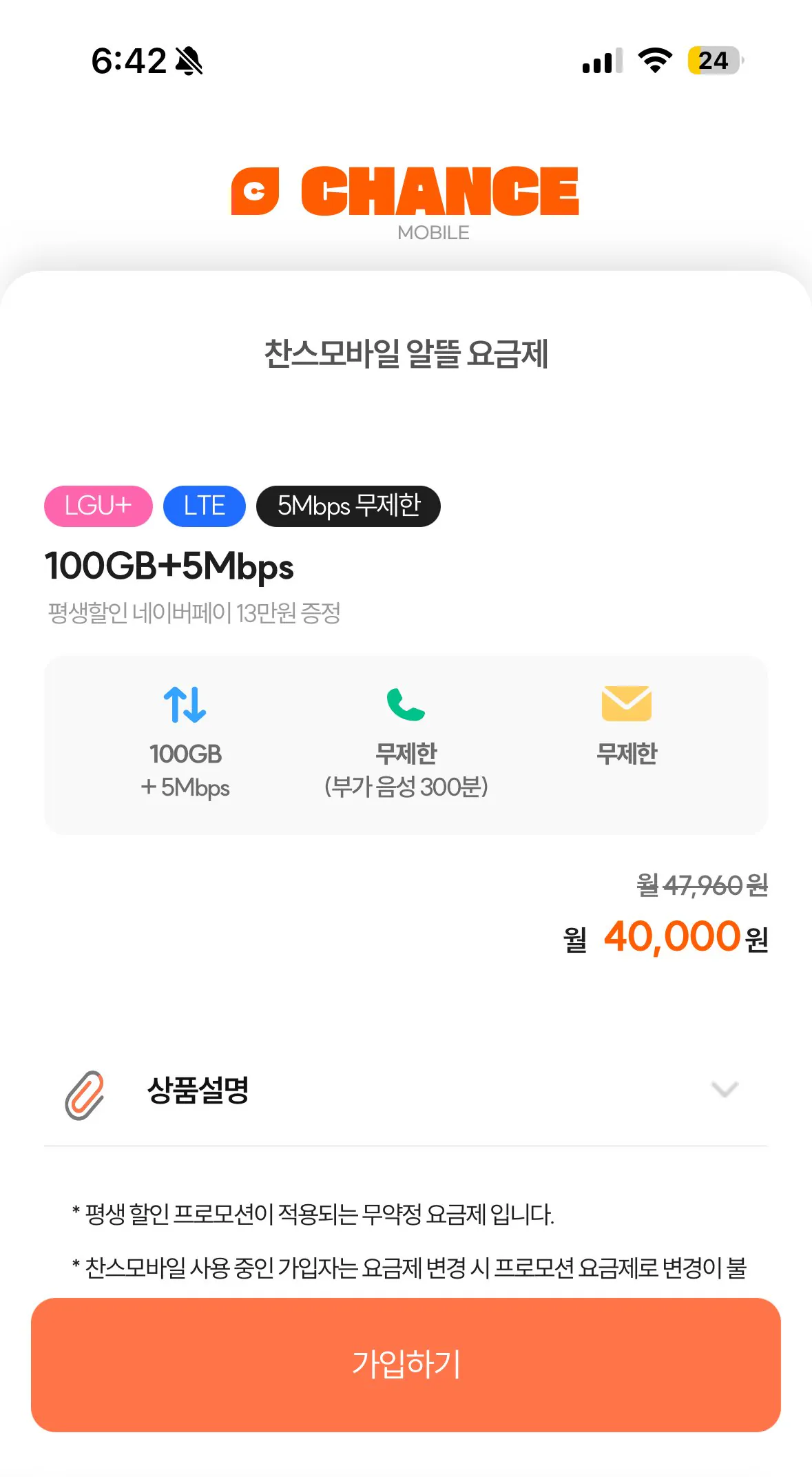The height and width of the screenshot is (1477, 812).
Task: Click the 100GB+5Mbps plan name
Action: coord(169,568)
